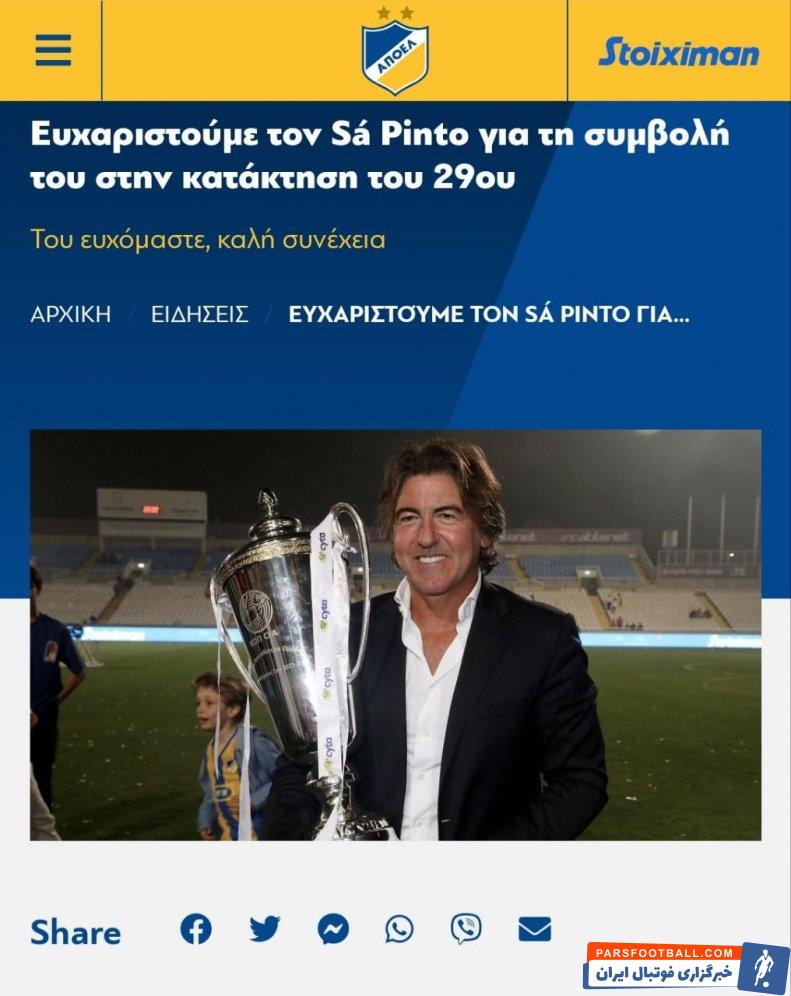Share this article on Twitter
The width and height of the screenshot is (791, 996).
265,929
